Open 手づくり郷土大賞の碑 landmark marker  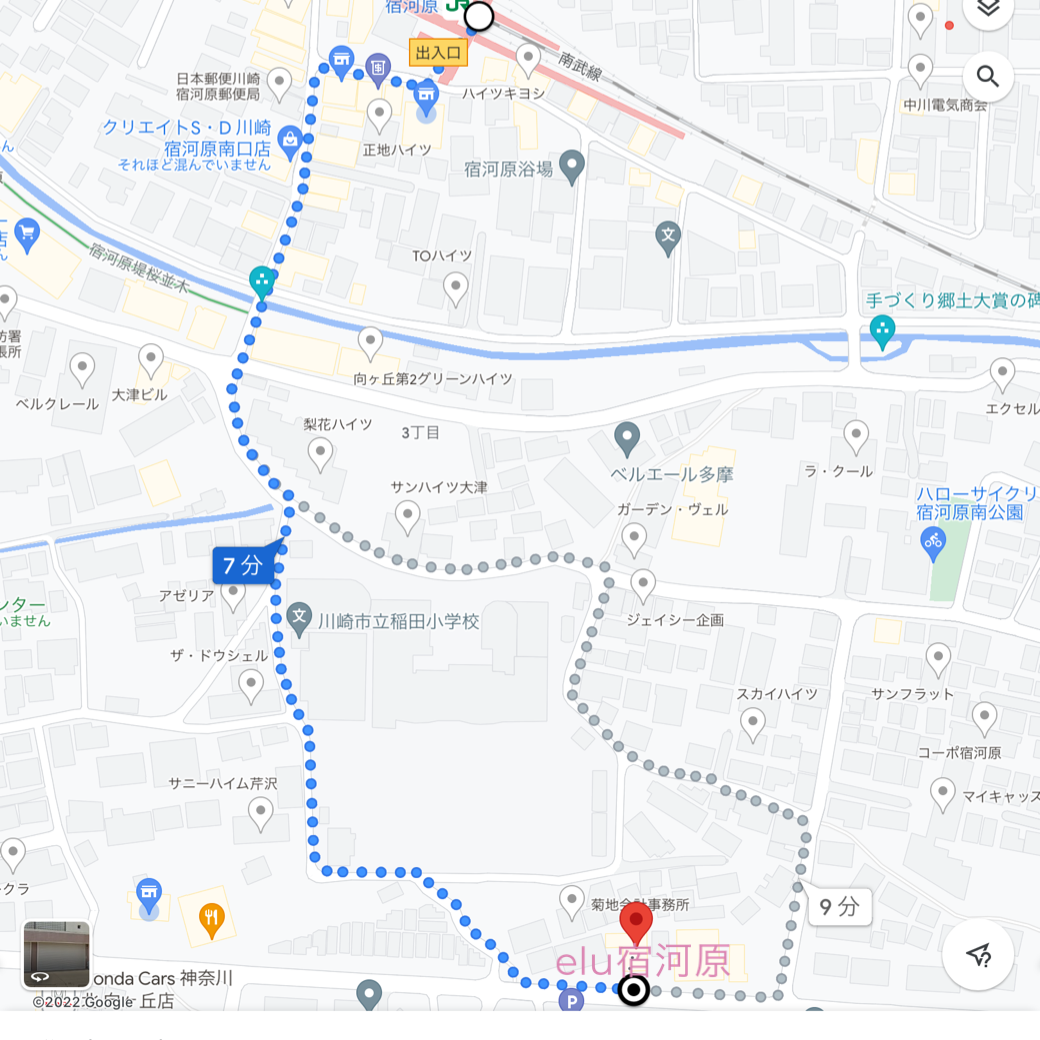(x=882, y=329)
